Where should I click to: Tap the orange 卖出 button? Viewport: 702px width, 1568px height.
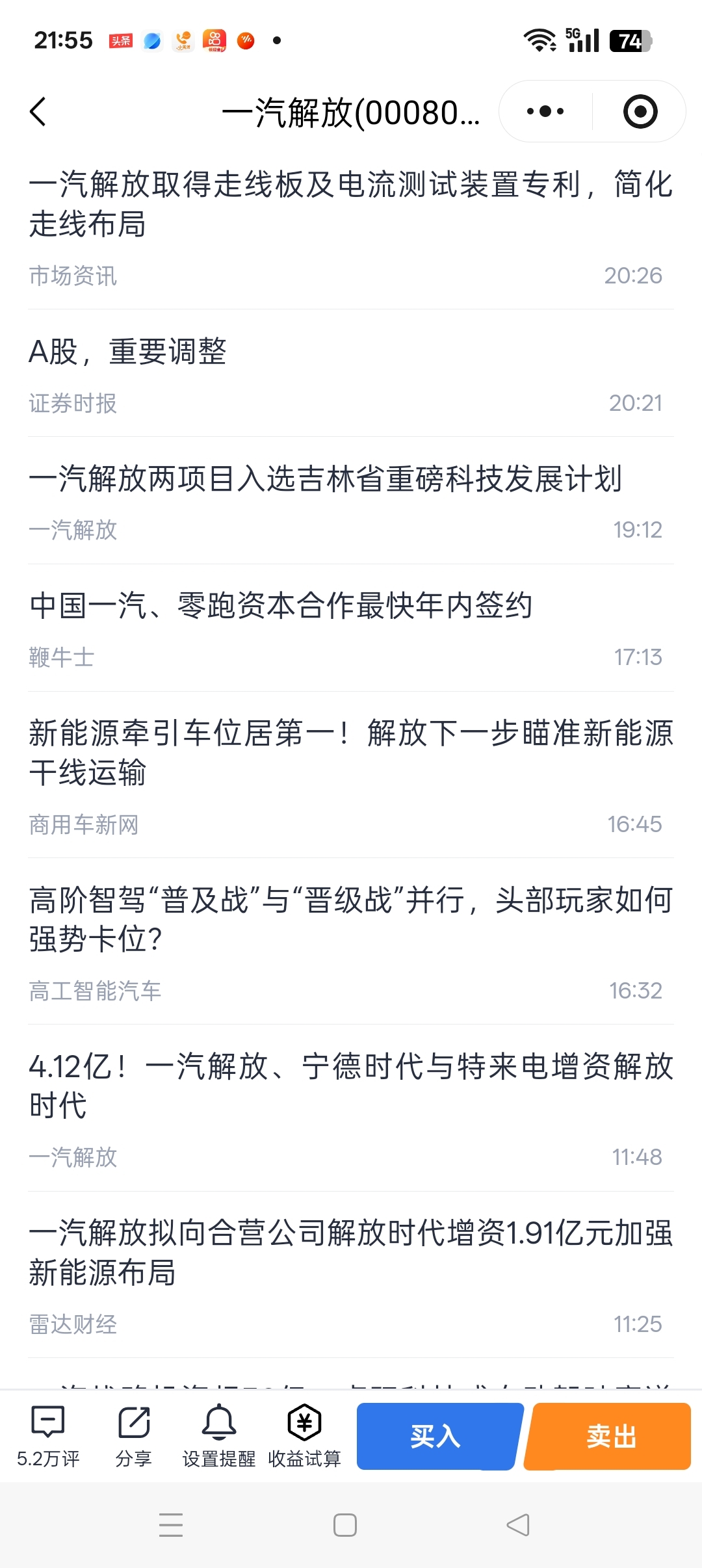click(609, 1436)
